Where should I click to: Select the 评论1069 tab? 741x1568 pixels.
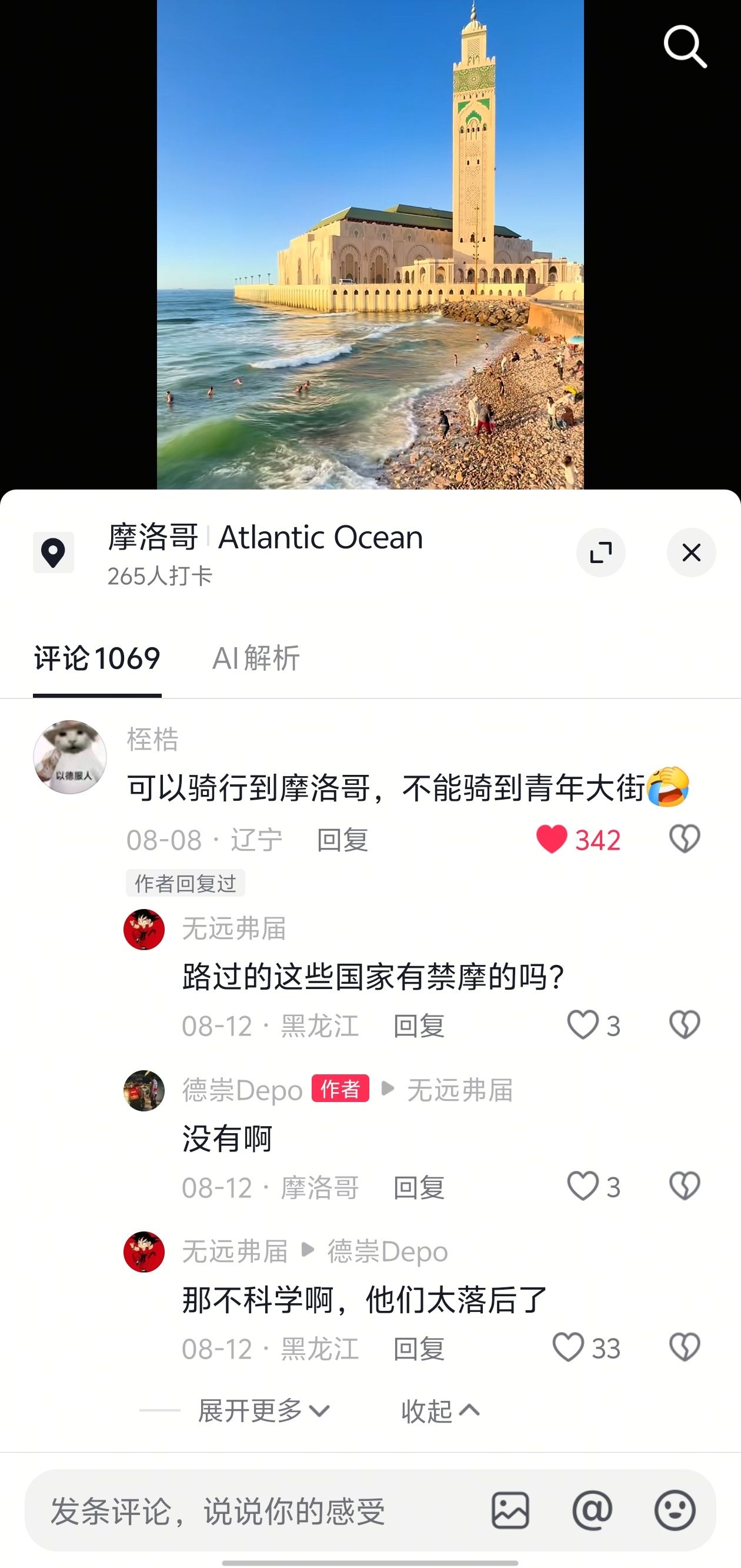point(98,658)
